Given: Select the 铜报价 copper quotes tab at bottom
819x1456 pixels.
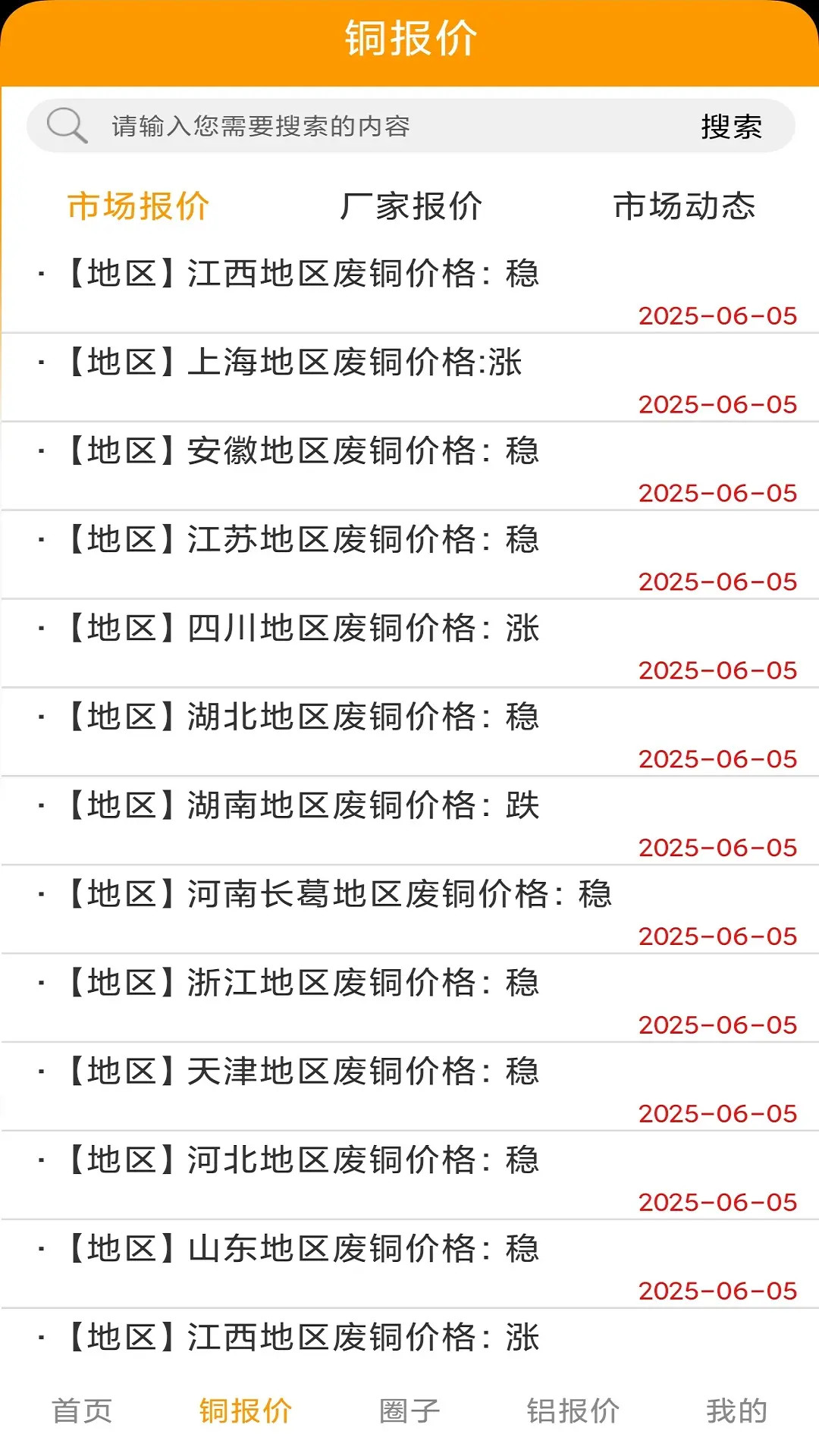Looking at the screenshot, I should coord(246,1412).
